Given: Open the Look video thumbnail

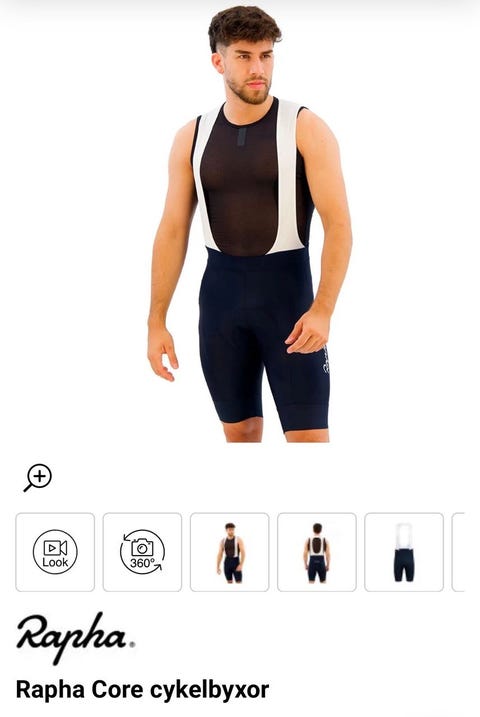Looking at the screenshot, I should click(x=55, y=552).
